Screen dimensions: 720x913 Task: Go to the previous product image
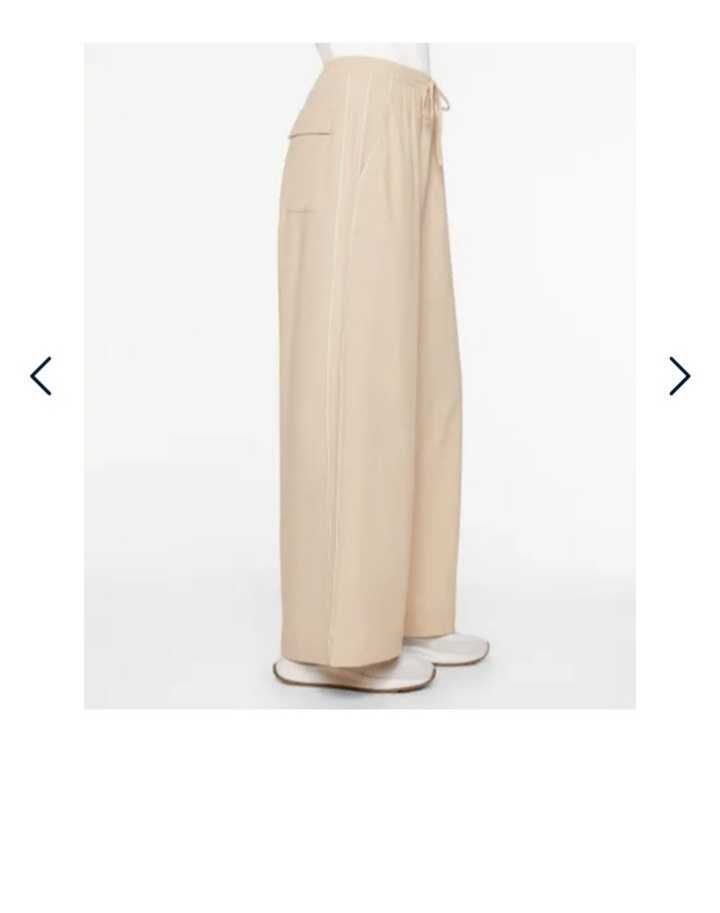[x=40, y=376]
